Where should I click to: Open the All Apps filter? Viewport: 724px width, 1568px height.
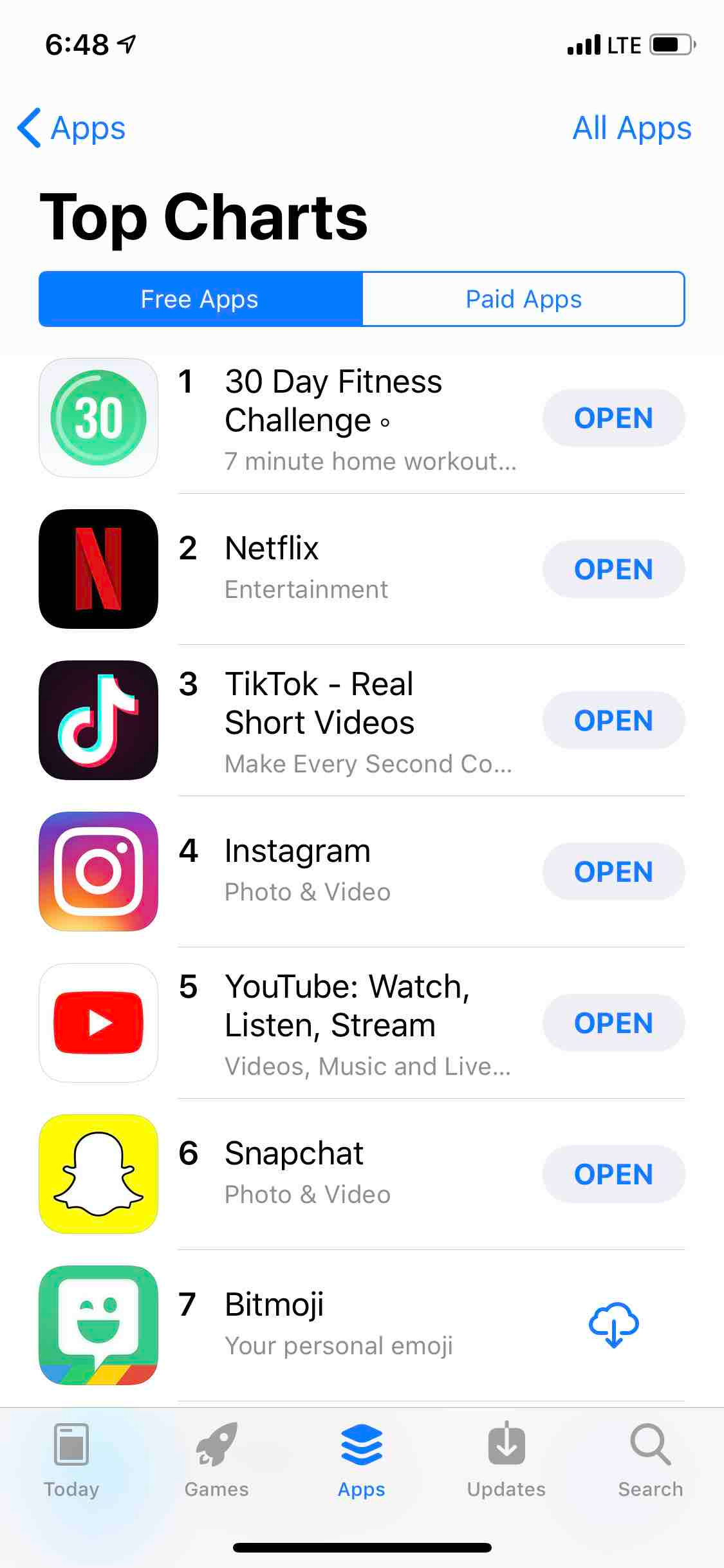tap(631, 128)
